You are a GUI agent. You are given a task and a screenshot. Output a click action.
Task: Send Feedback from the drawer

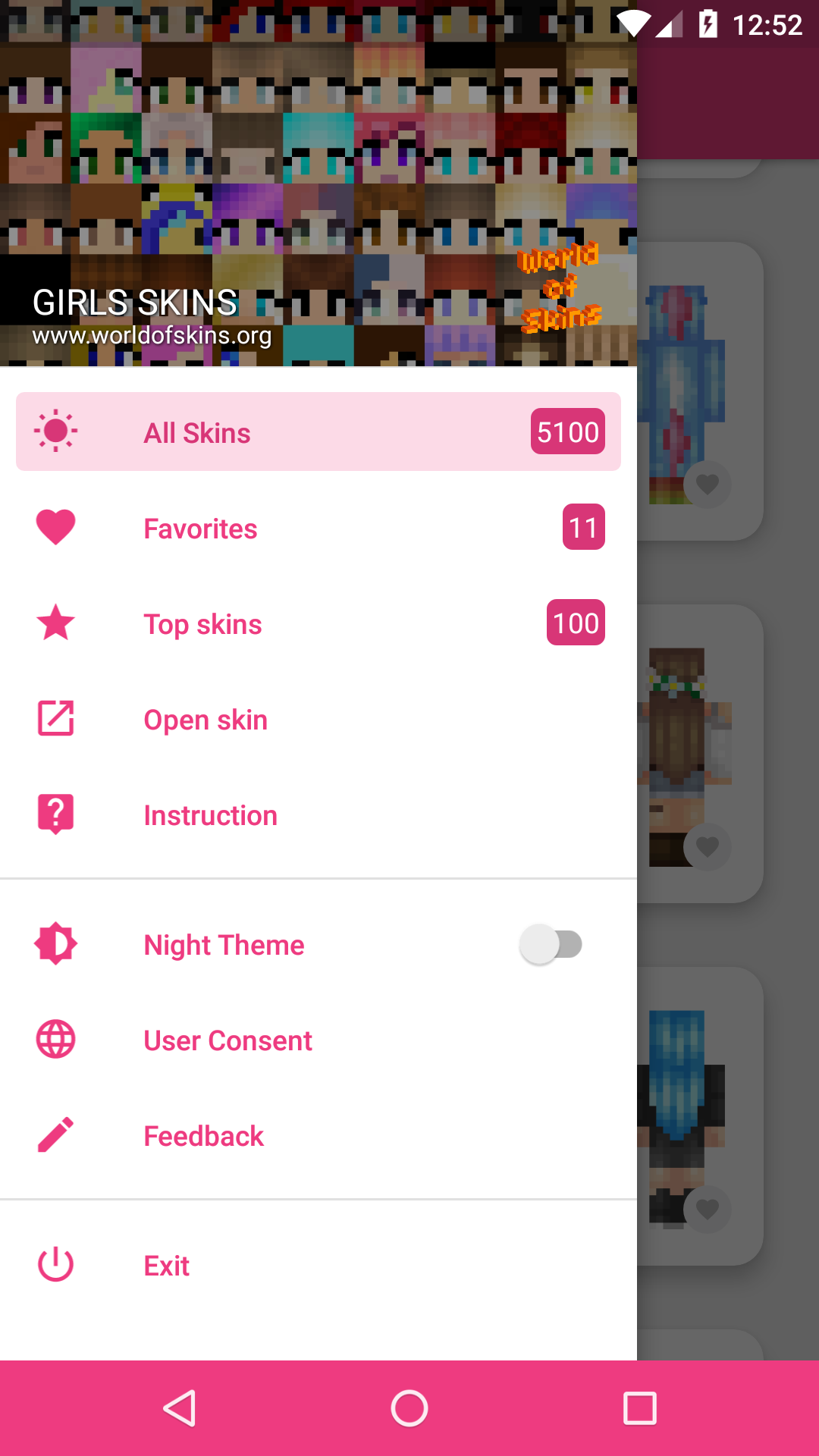click(x=318, y=1136)
